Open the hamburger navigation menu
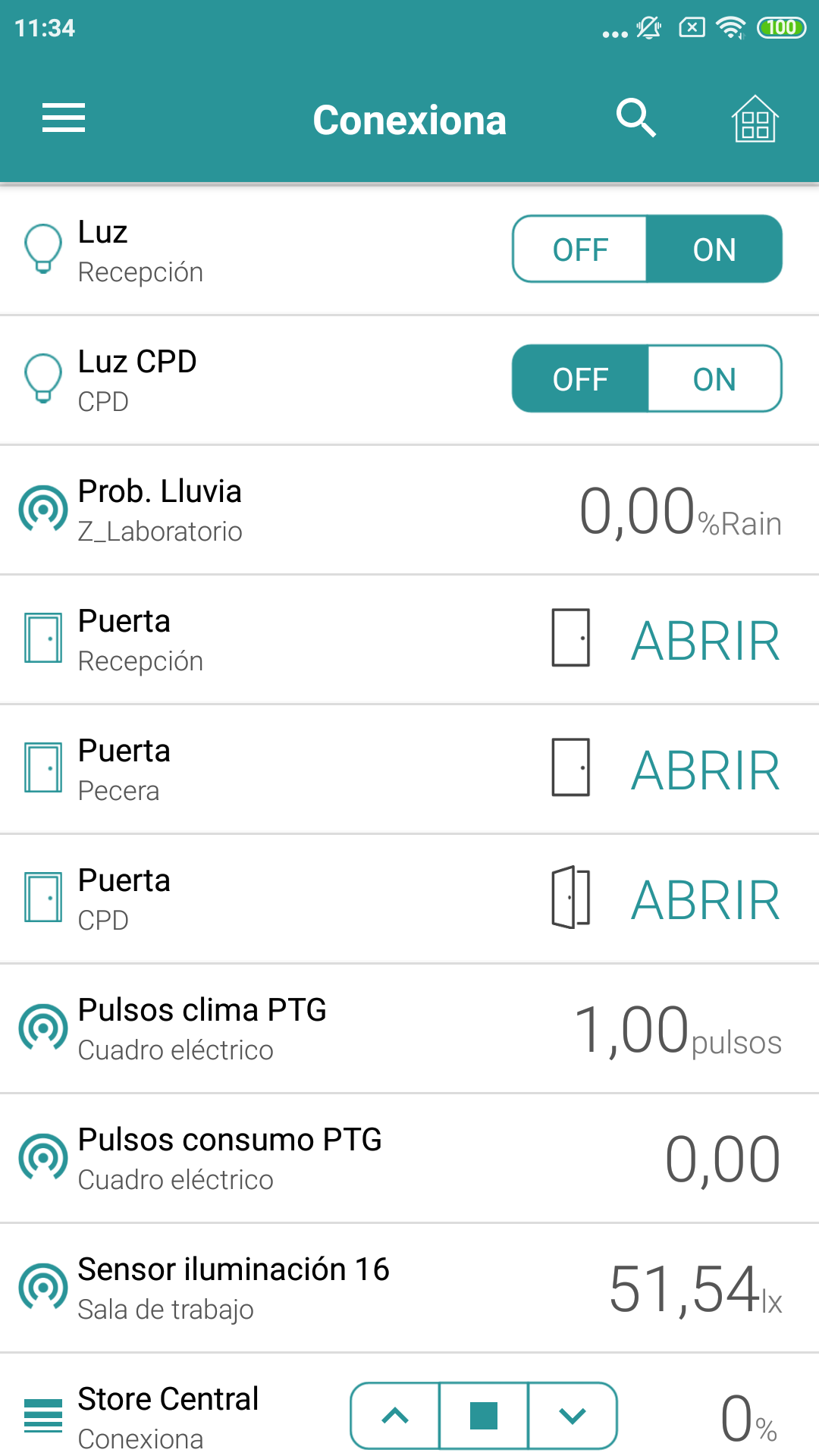The width and height of the screenshot is (819, 1456). (64, 118)
